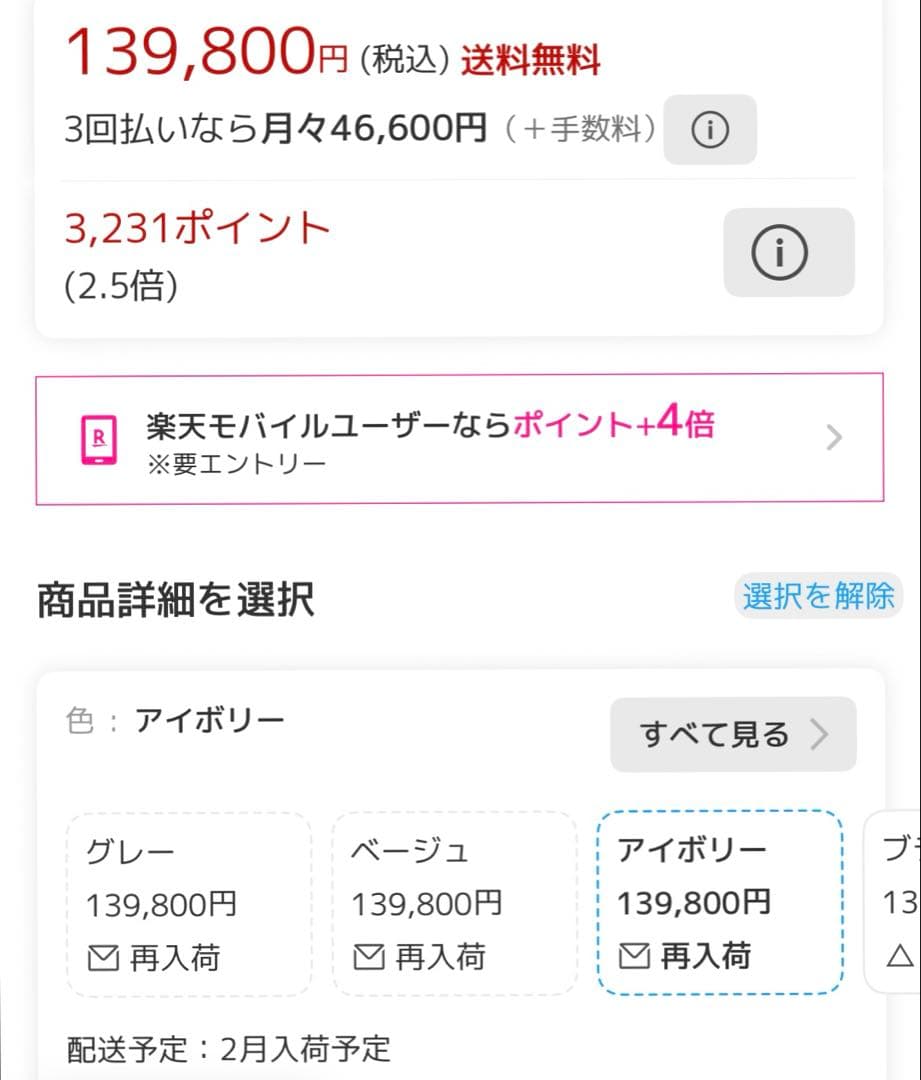921x1080 pixels.
Task: Click the 選択を解除 link
Action: pyautogui.click(x=816, y=596)
